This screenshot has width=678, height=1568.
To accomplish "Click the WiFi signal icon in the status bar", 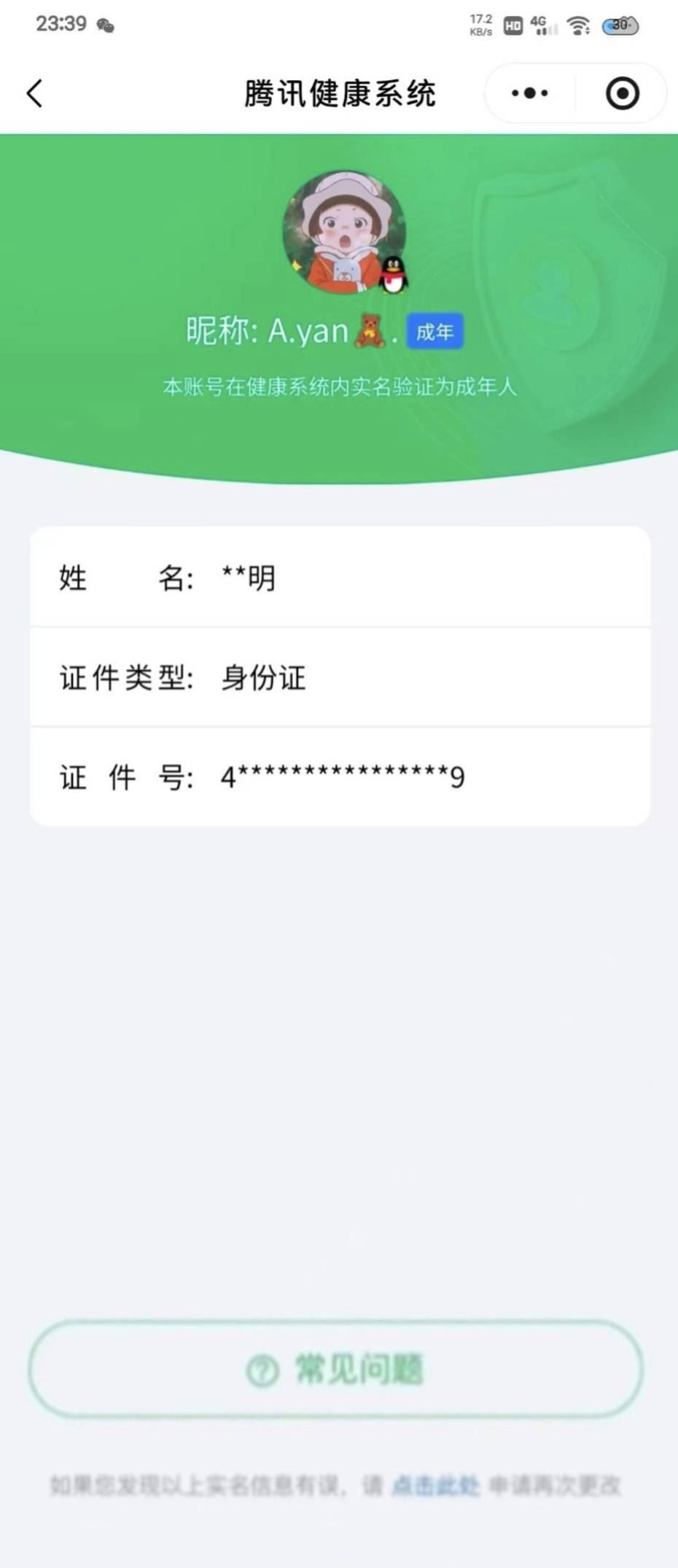I will [x=580, y=24].
